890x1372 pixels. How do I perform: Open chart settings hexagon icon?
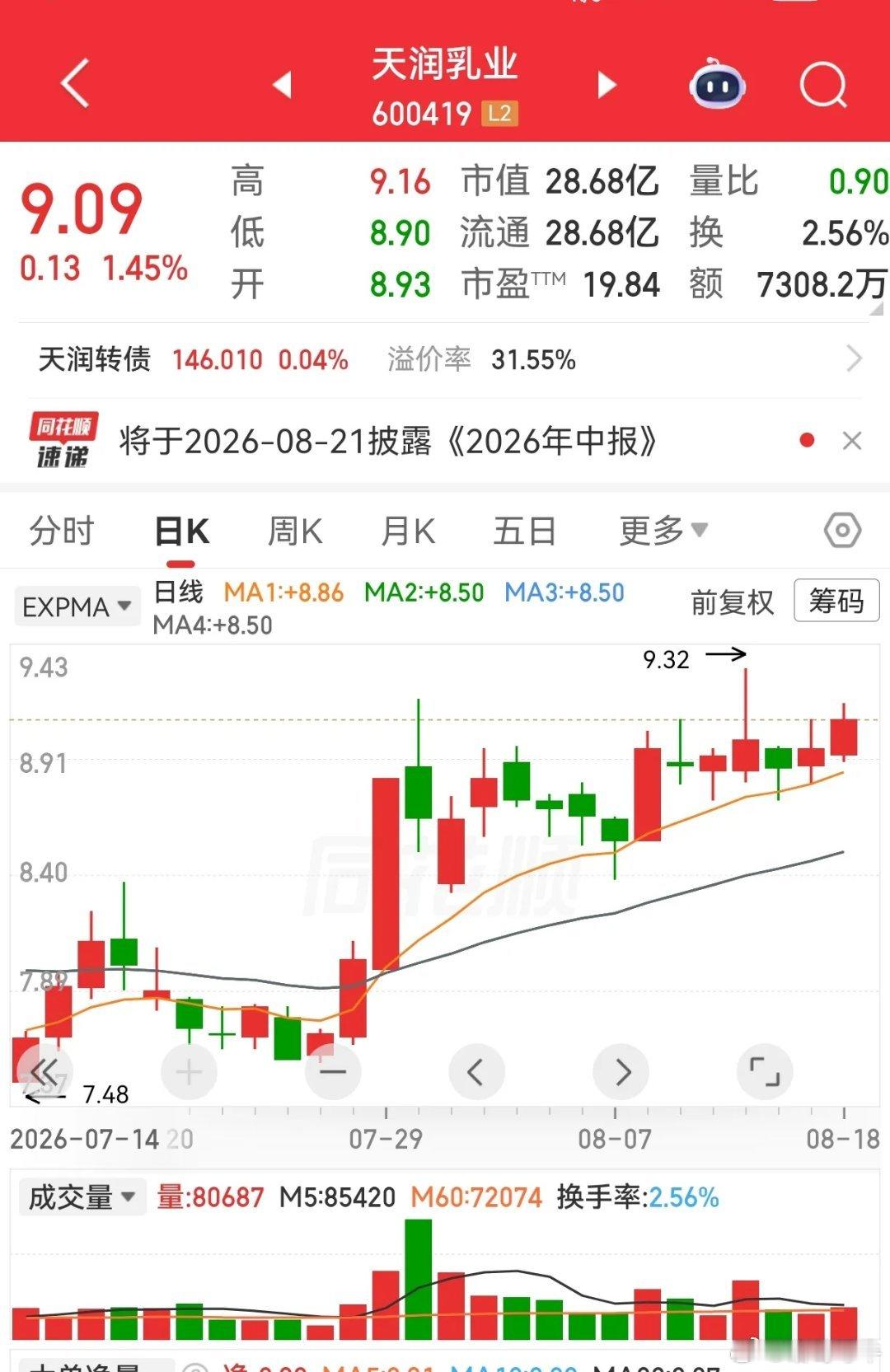click(842, 531)
